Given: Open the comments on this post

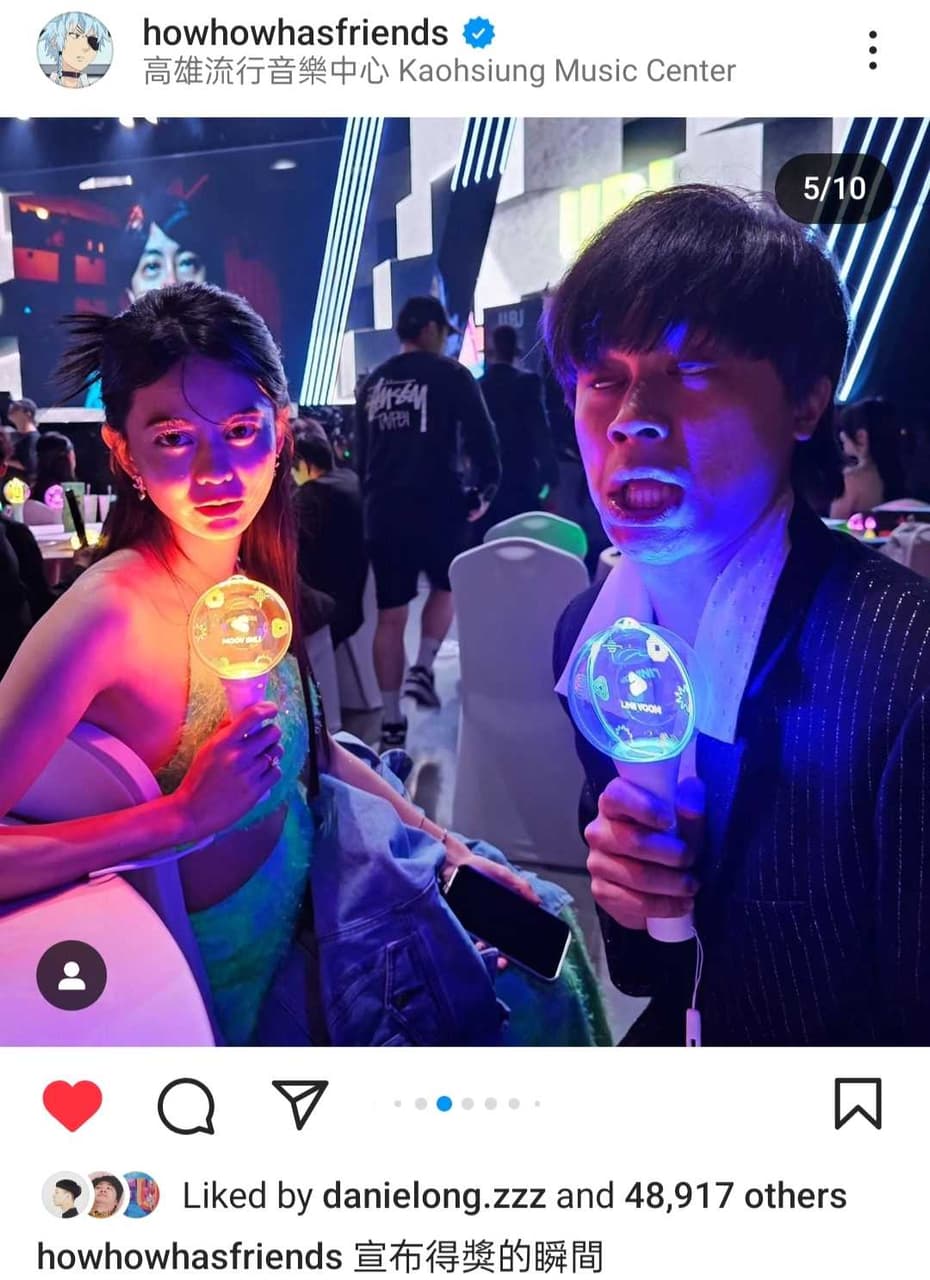Looking at the screenshot, I should (x=186, y=1105).
